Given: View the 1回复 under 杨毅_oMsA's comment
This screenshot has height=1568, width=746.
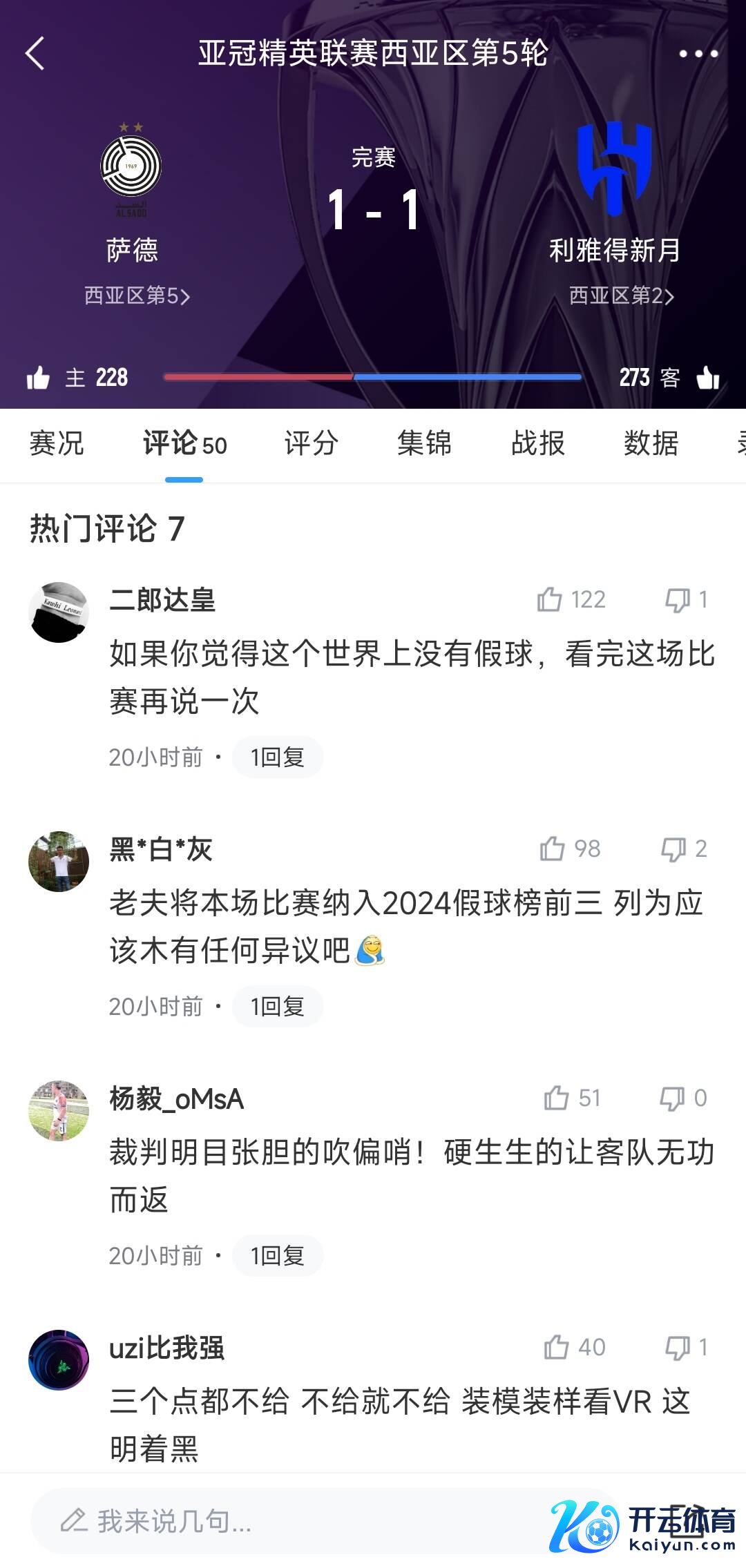Looking at the screenshot, I should 278,1256.
